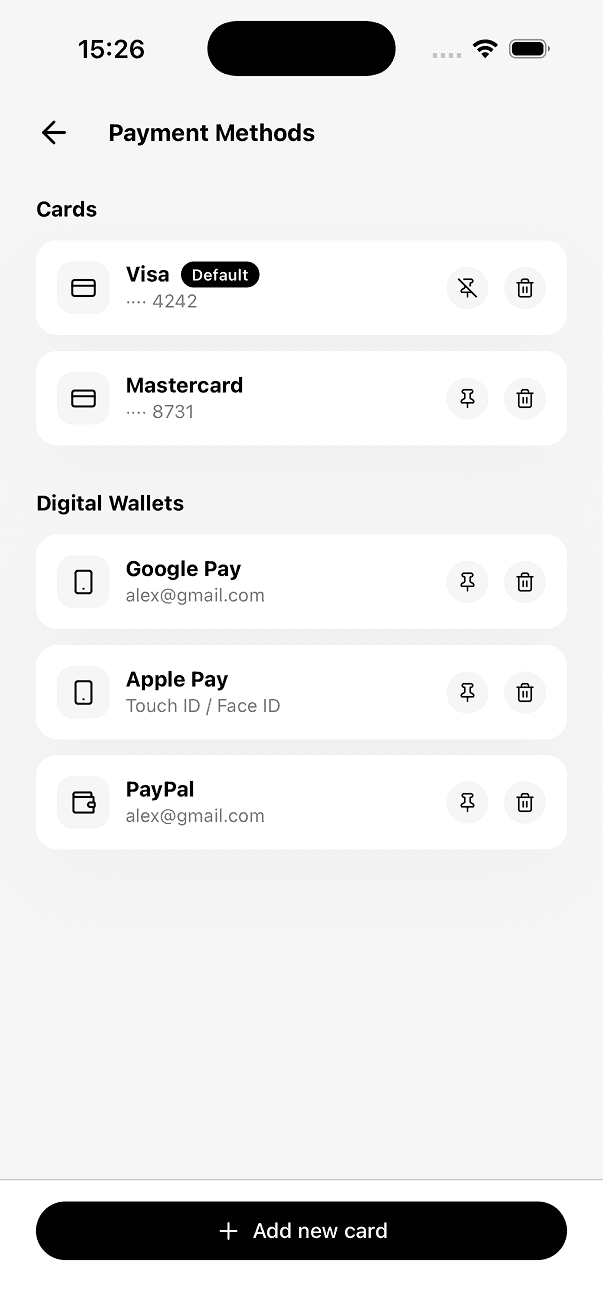
Task: Set Google Pay as default
Action: (x=467, y=582)
